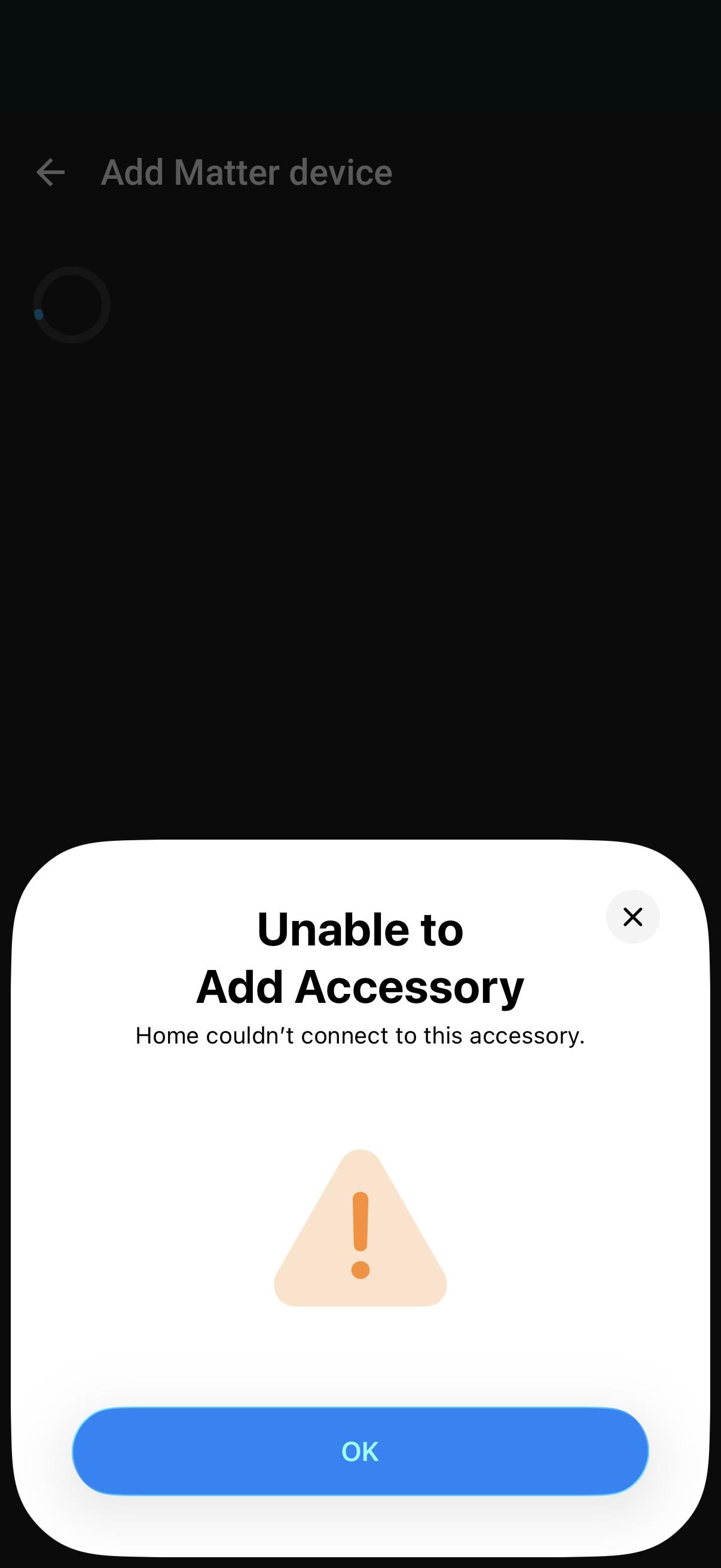The height and width of the screenshot is (1568, 721).
Task: Confirm the error with the OK button
Action: click(x=360, y=1451)
